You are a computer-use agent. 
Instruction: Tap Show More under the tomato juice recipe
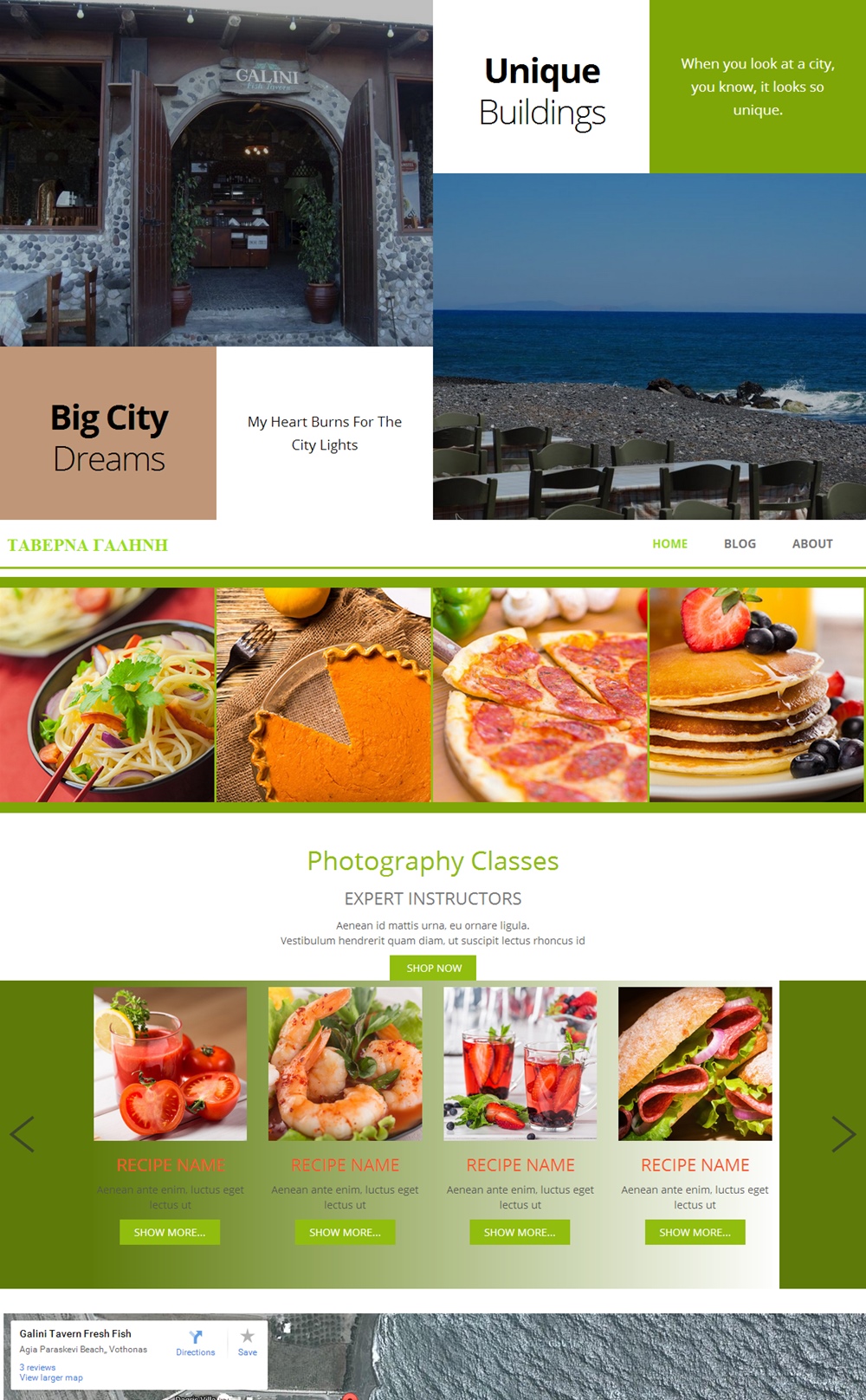[x=170, y=1232]
